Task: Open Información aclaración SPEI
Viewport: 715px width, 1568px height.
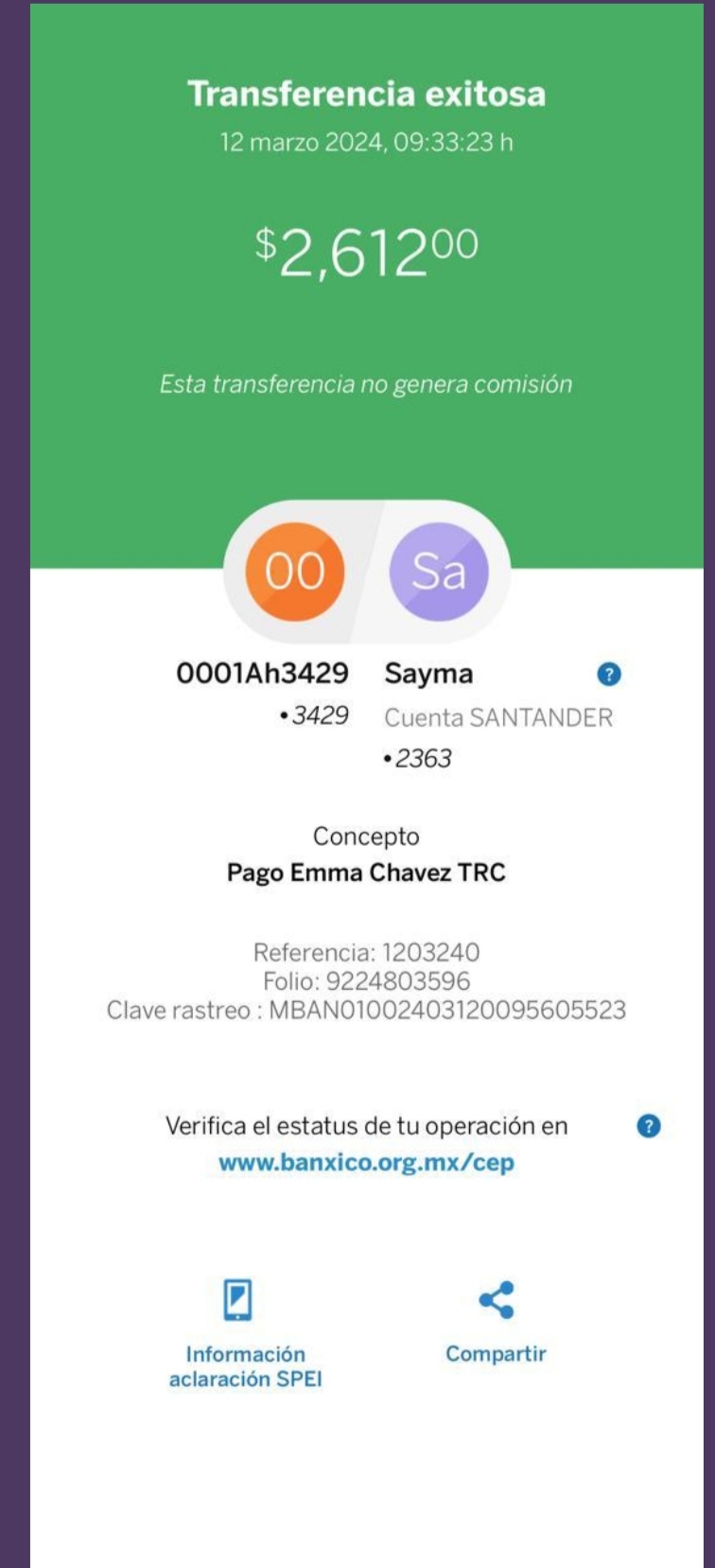Action: pyautogui.click(x=245, y=1333)
